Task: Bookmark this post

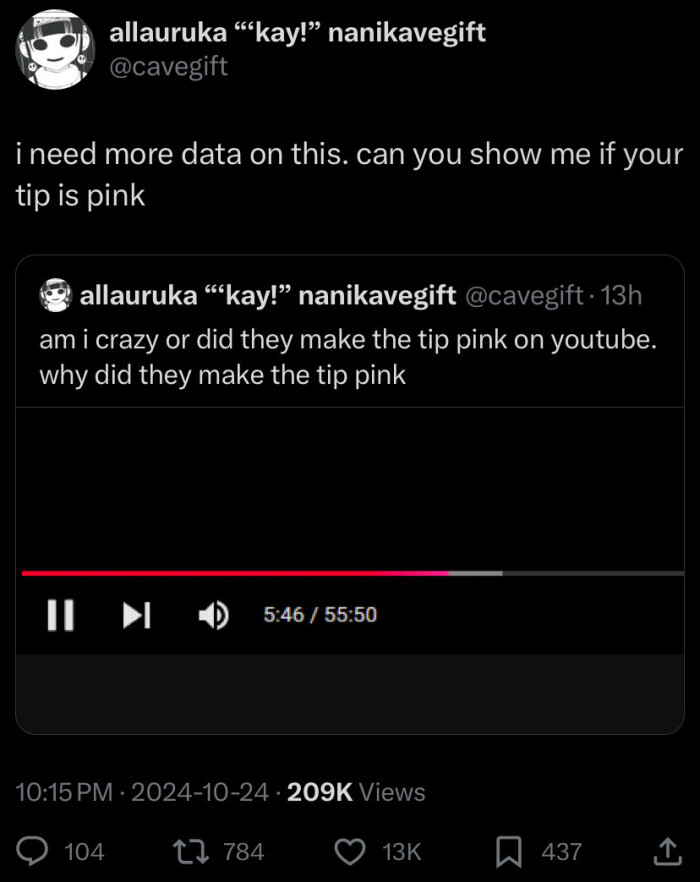Action: tap(508, 851)
